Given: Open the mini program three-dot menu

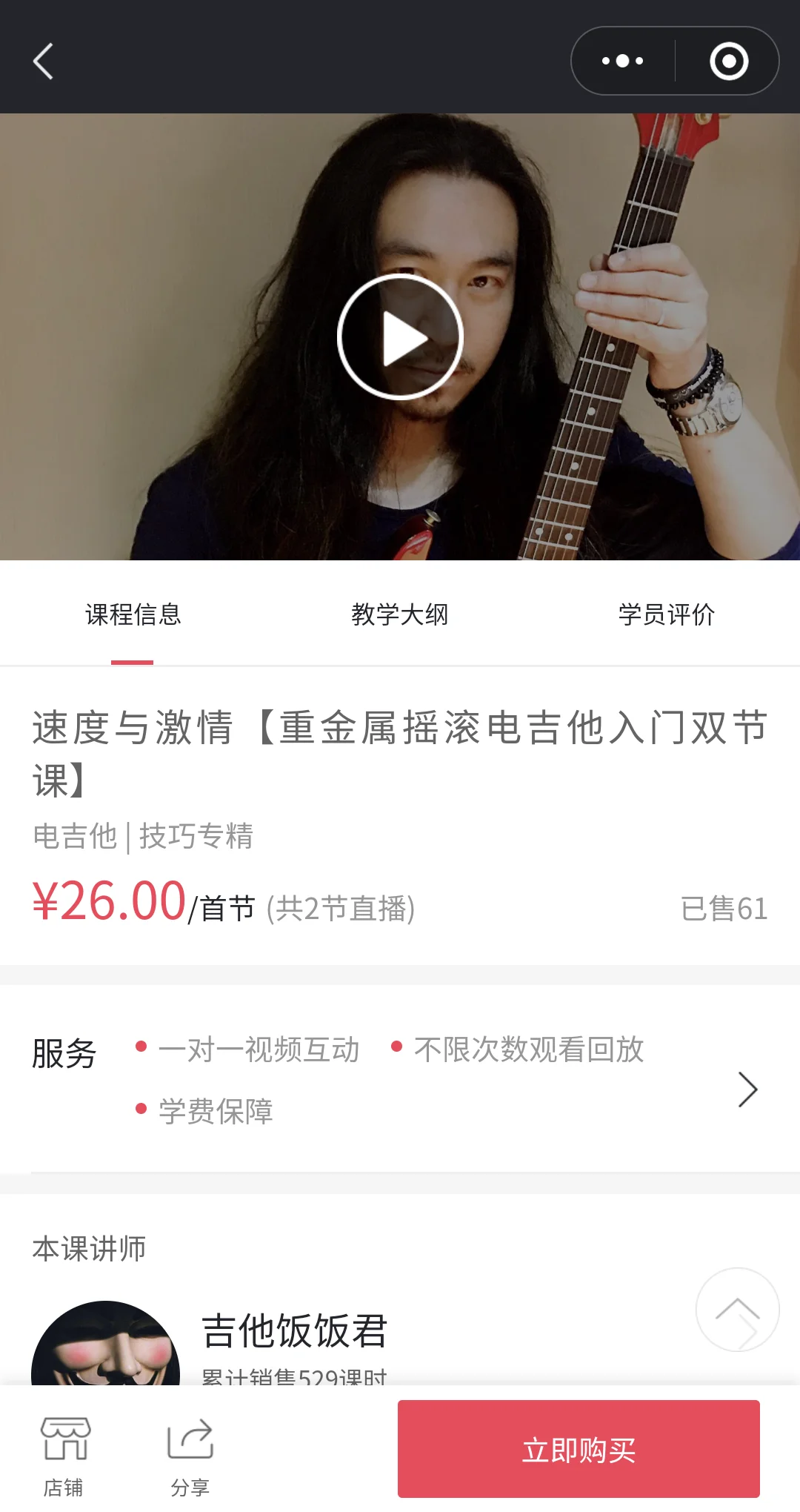Looking at the screenshot, I should click(x=622, y=61).
